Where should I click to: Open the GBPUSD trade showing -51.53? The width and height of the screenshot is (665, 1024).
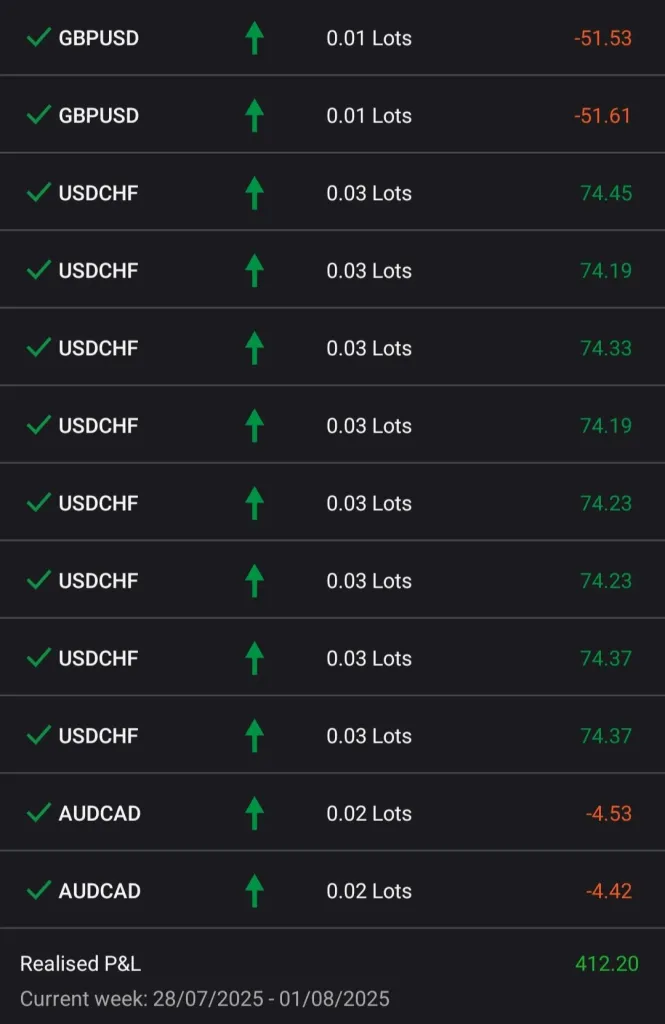[332, 38]
